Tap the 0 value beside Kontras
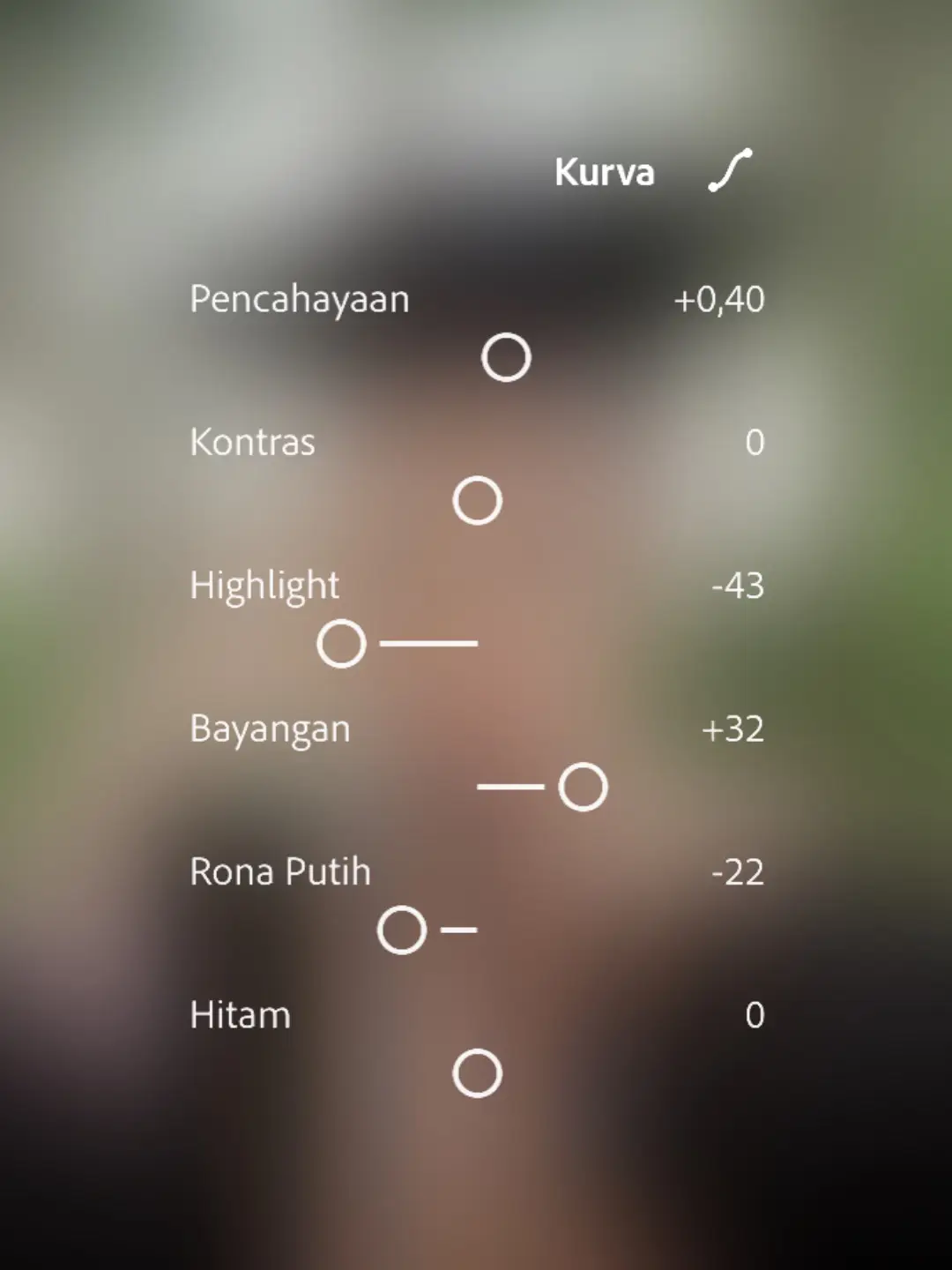The image size is (952, 1270). pos(755,443)
